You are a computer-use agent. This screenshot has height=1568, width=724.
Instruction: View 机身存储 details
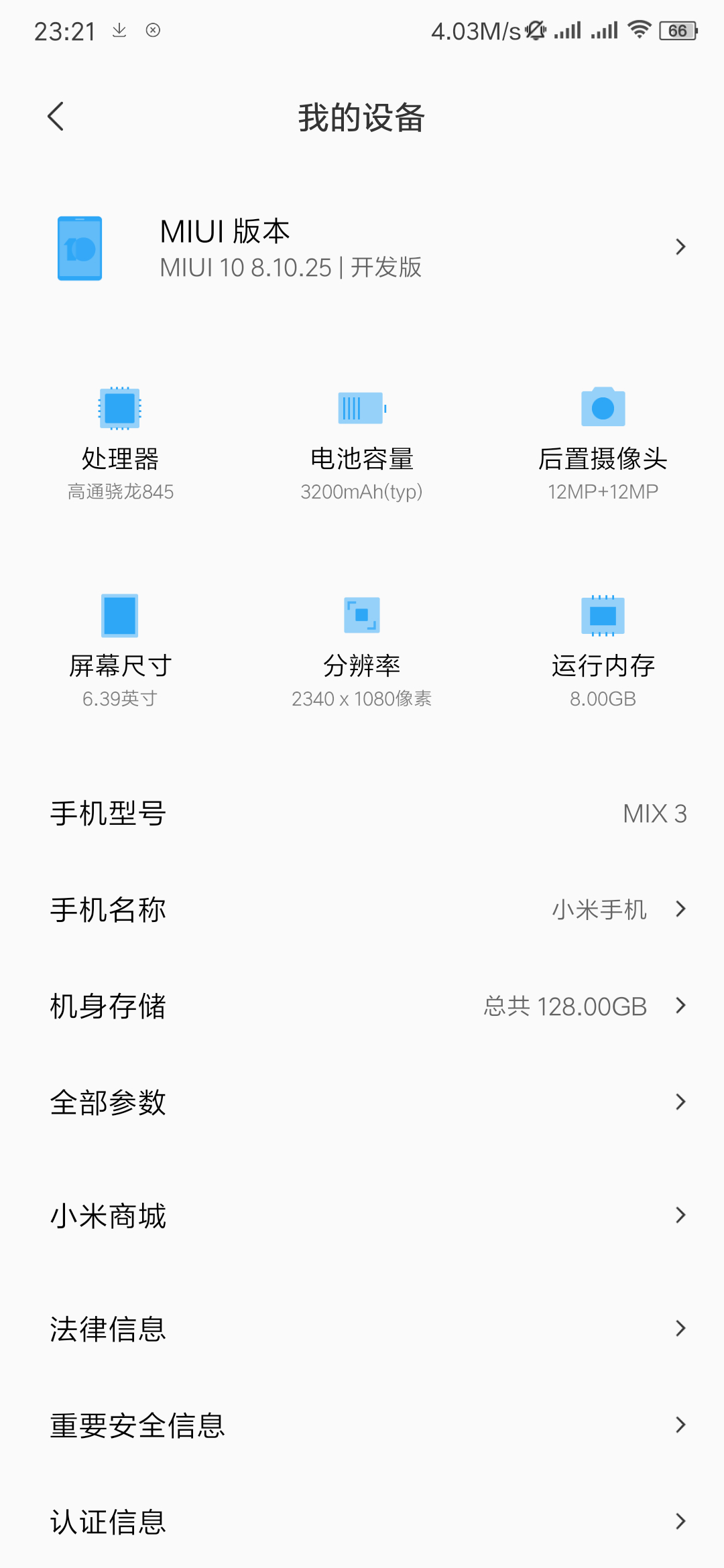(x=362, y=1006)
